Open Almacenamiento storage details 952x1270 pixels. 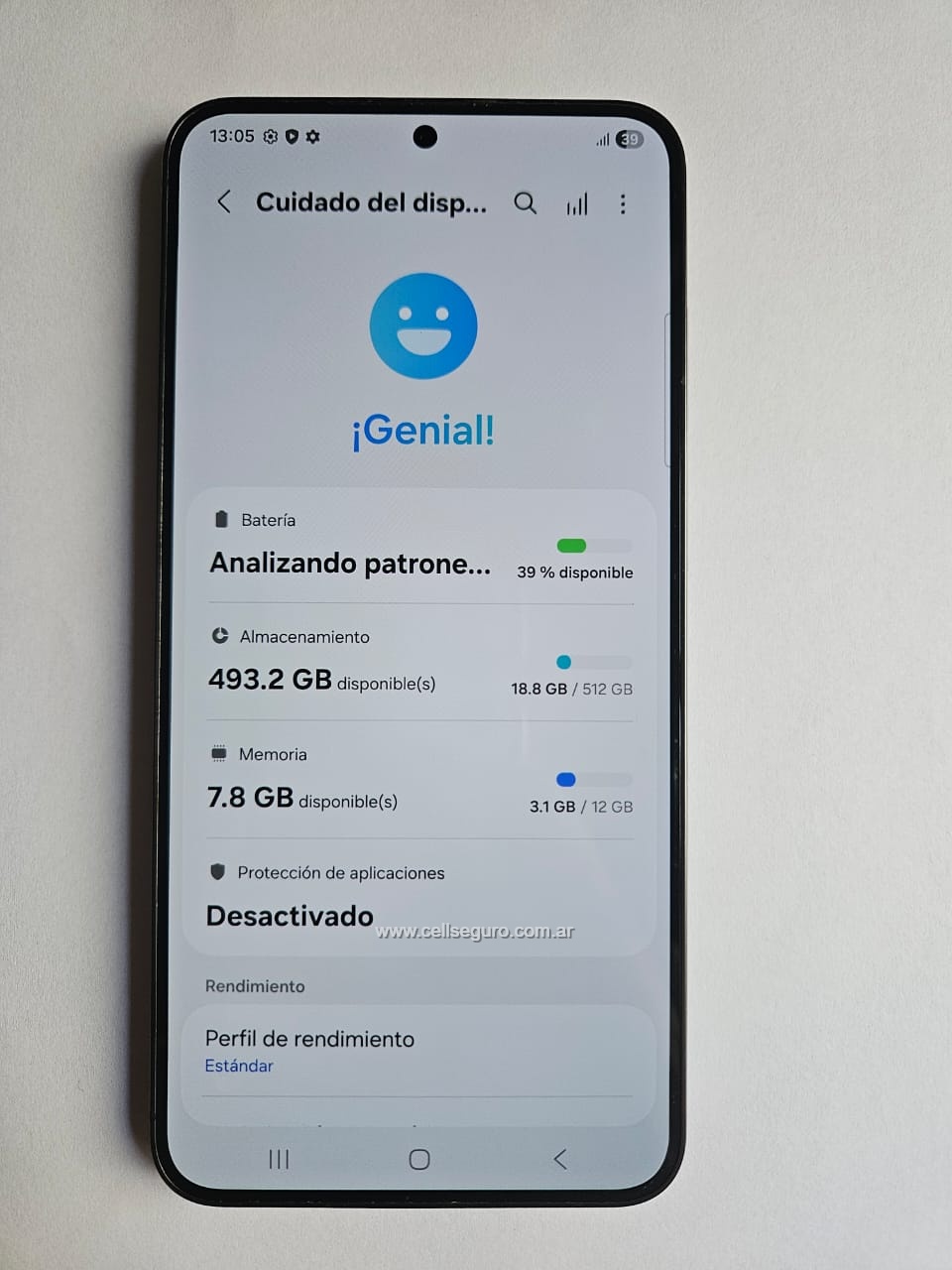420,665
